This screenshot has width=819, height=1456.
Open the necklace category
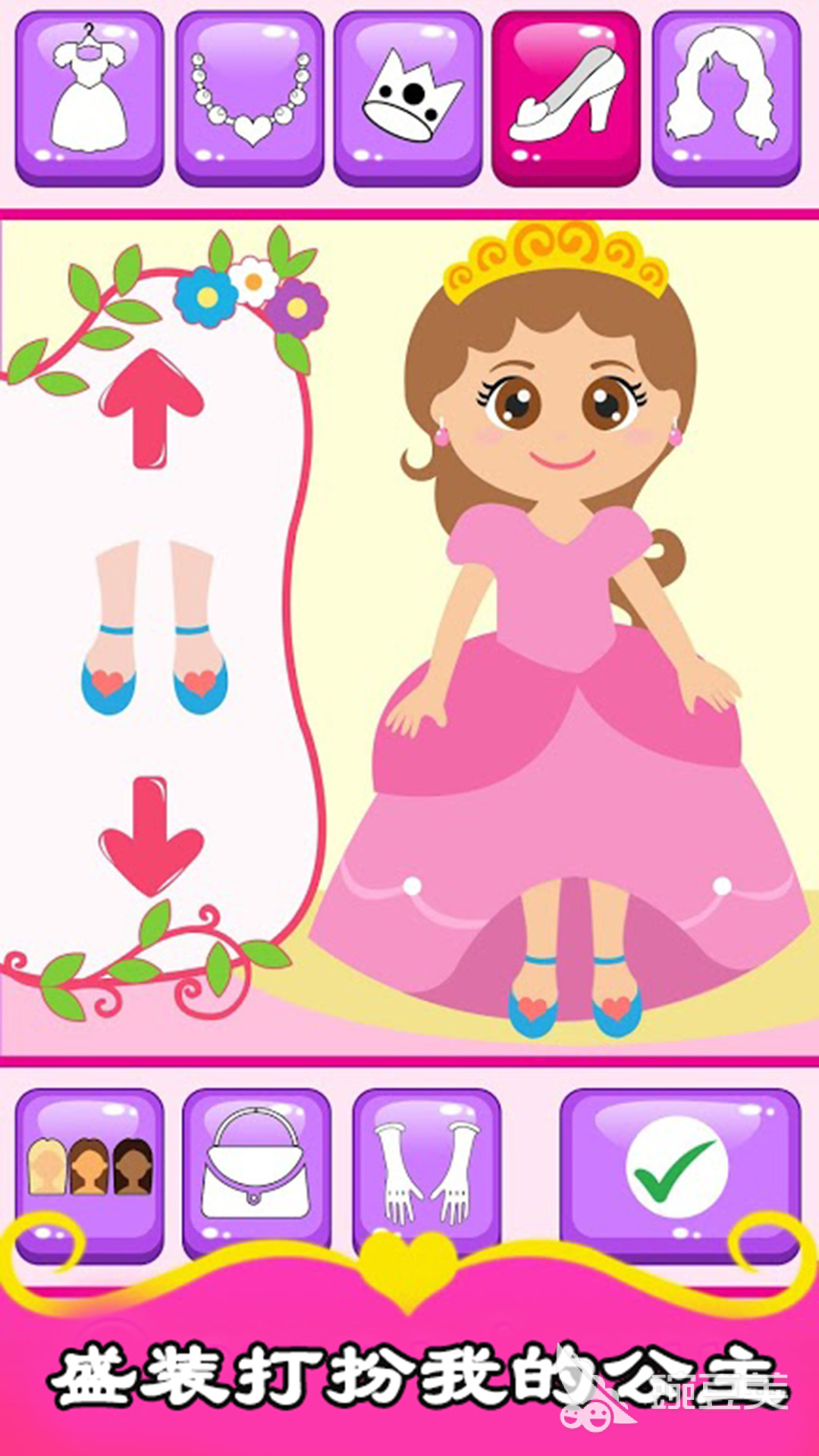(x=250, y=97)
